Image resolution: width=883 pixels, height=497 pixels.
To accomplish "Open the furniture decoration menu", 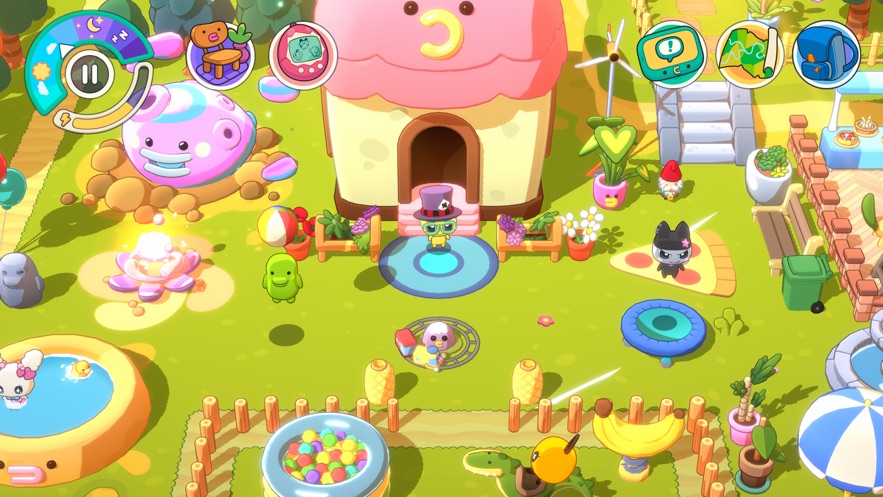I will (220, 54).
